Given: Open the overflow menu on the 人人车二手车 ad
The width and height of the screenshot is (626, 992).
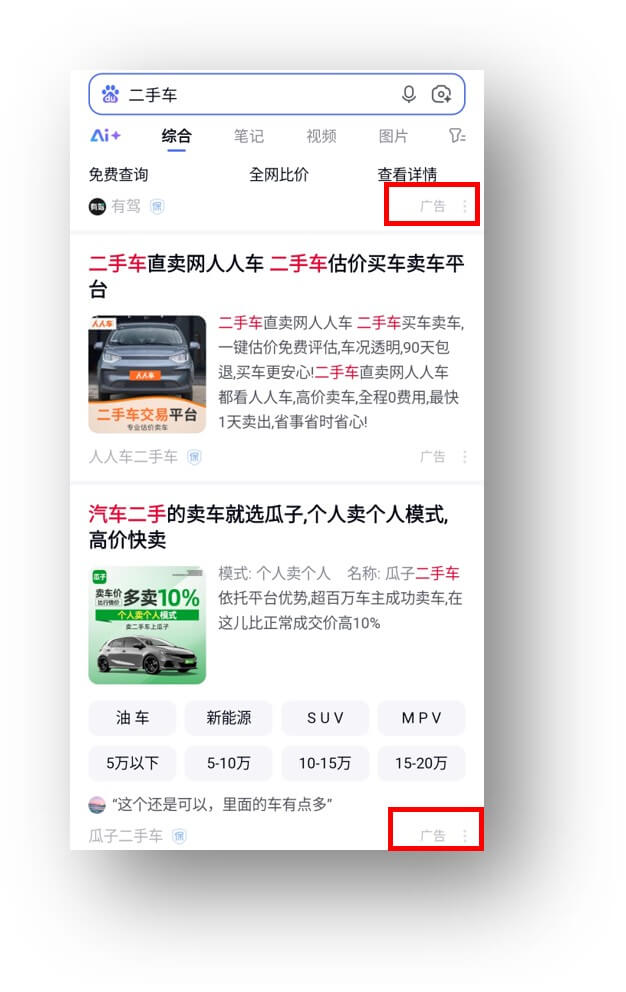Looking at the screenshot, I should (x=464, y=457).
